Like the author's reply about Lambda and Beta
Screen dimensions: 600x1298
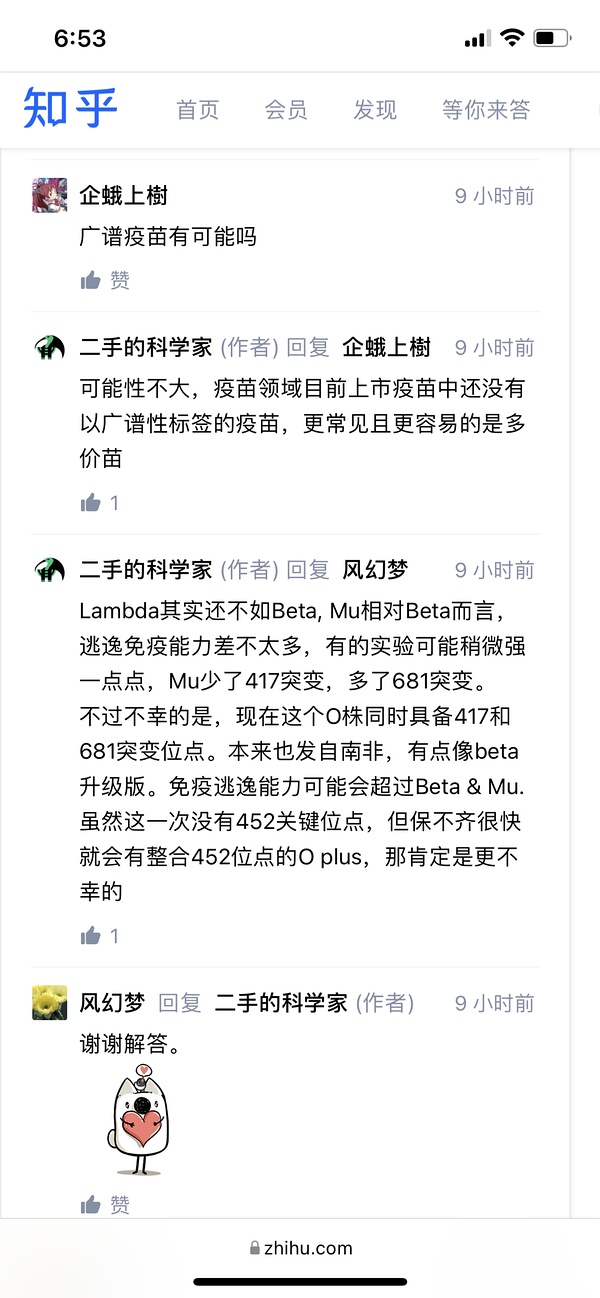click(x=99, y=936)
